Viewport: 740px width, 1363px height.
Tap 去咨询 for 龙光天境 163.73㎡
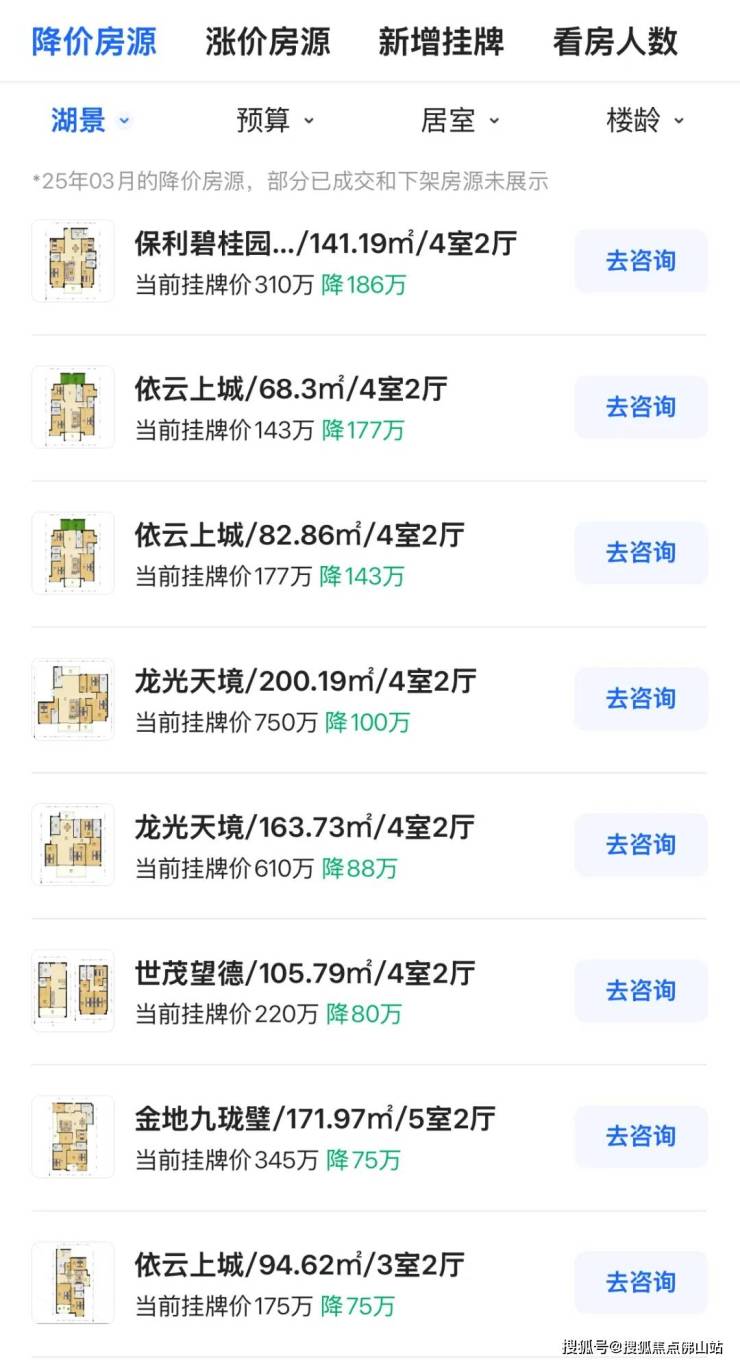point(641,845)
